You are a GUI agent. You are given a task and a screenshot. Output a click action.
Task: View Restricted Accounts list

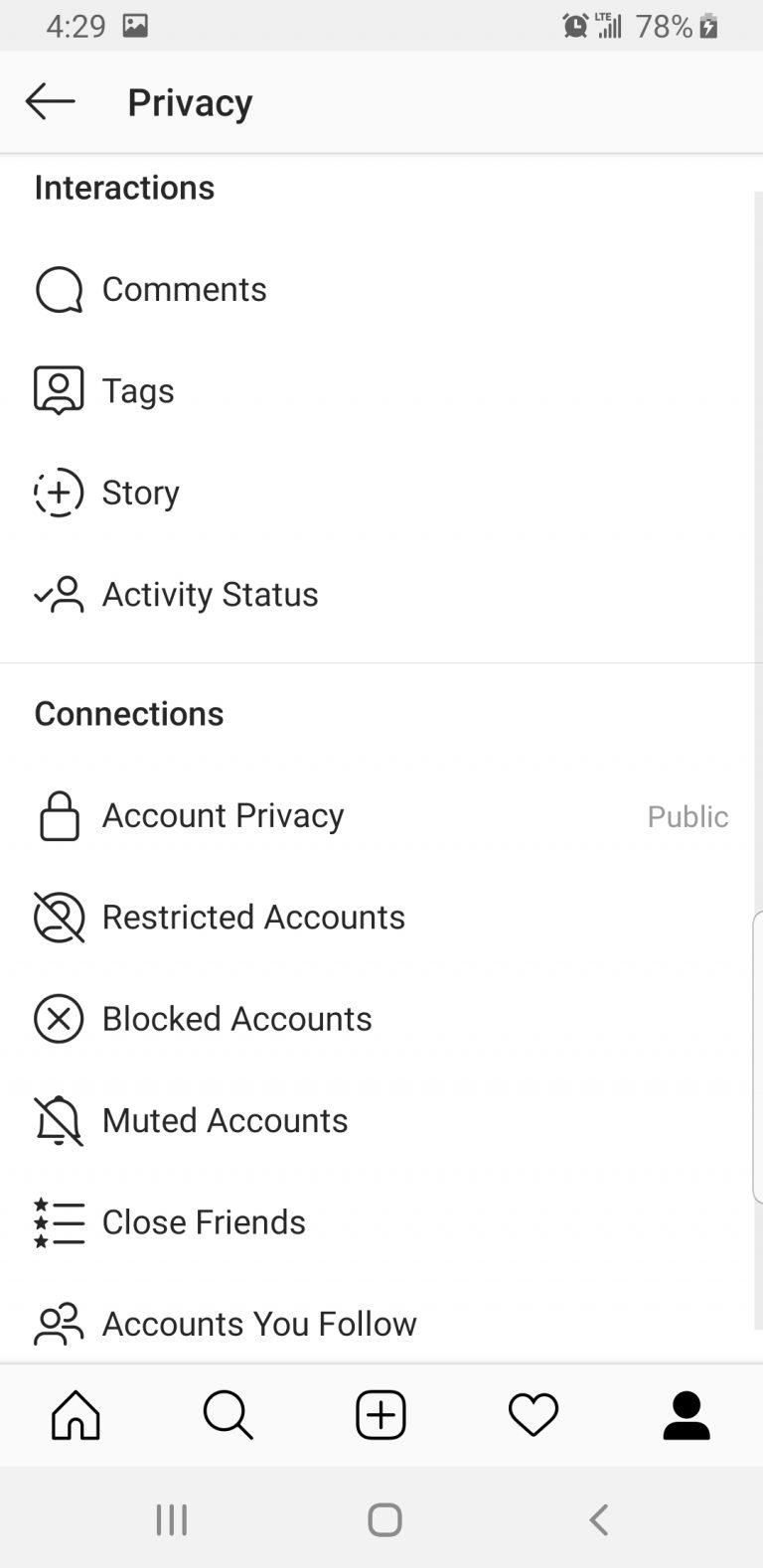[x=381, y=917]
